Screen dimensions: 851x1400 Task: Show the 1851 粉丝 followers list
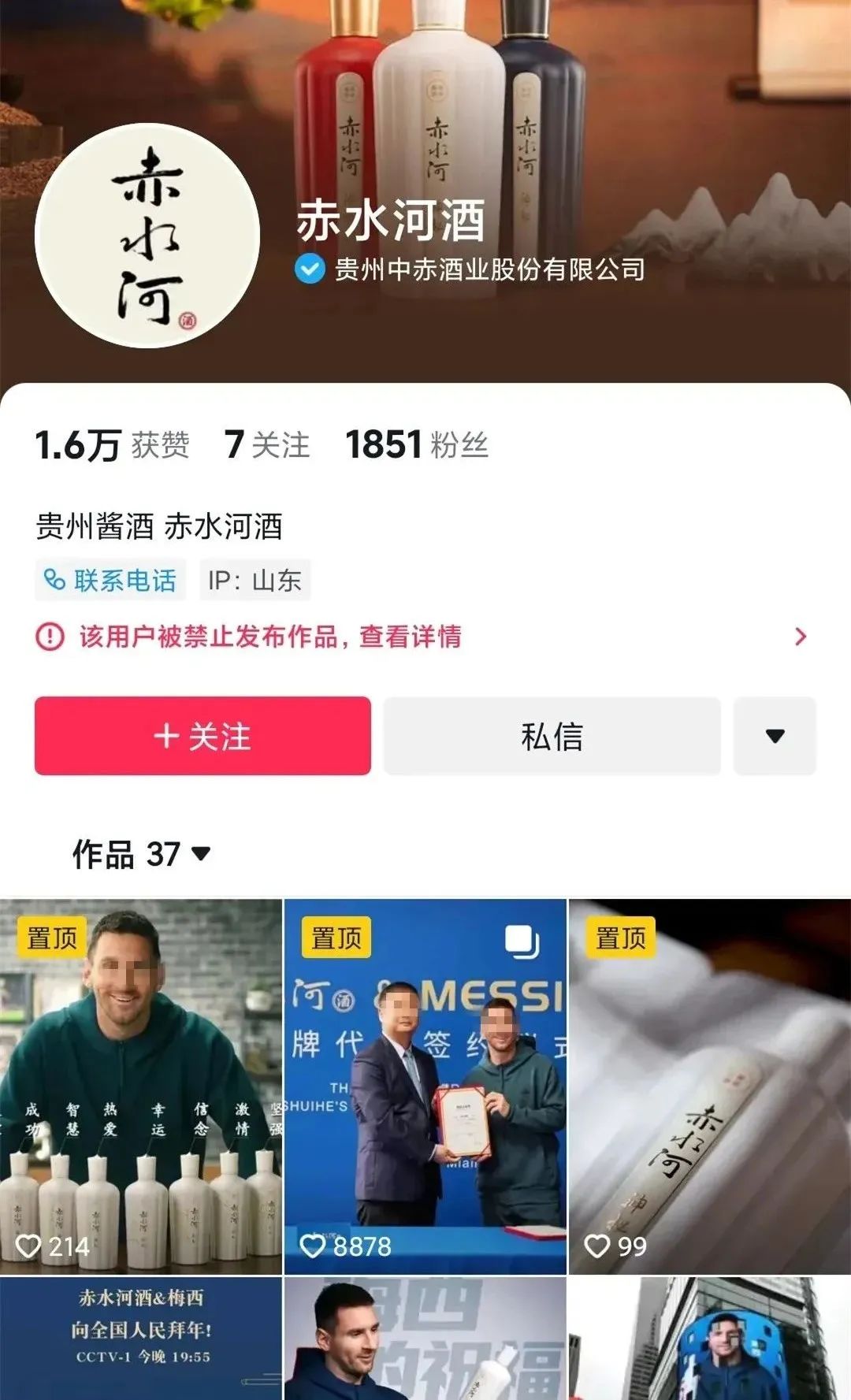(x=417, y=445)
